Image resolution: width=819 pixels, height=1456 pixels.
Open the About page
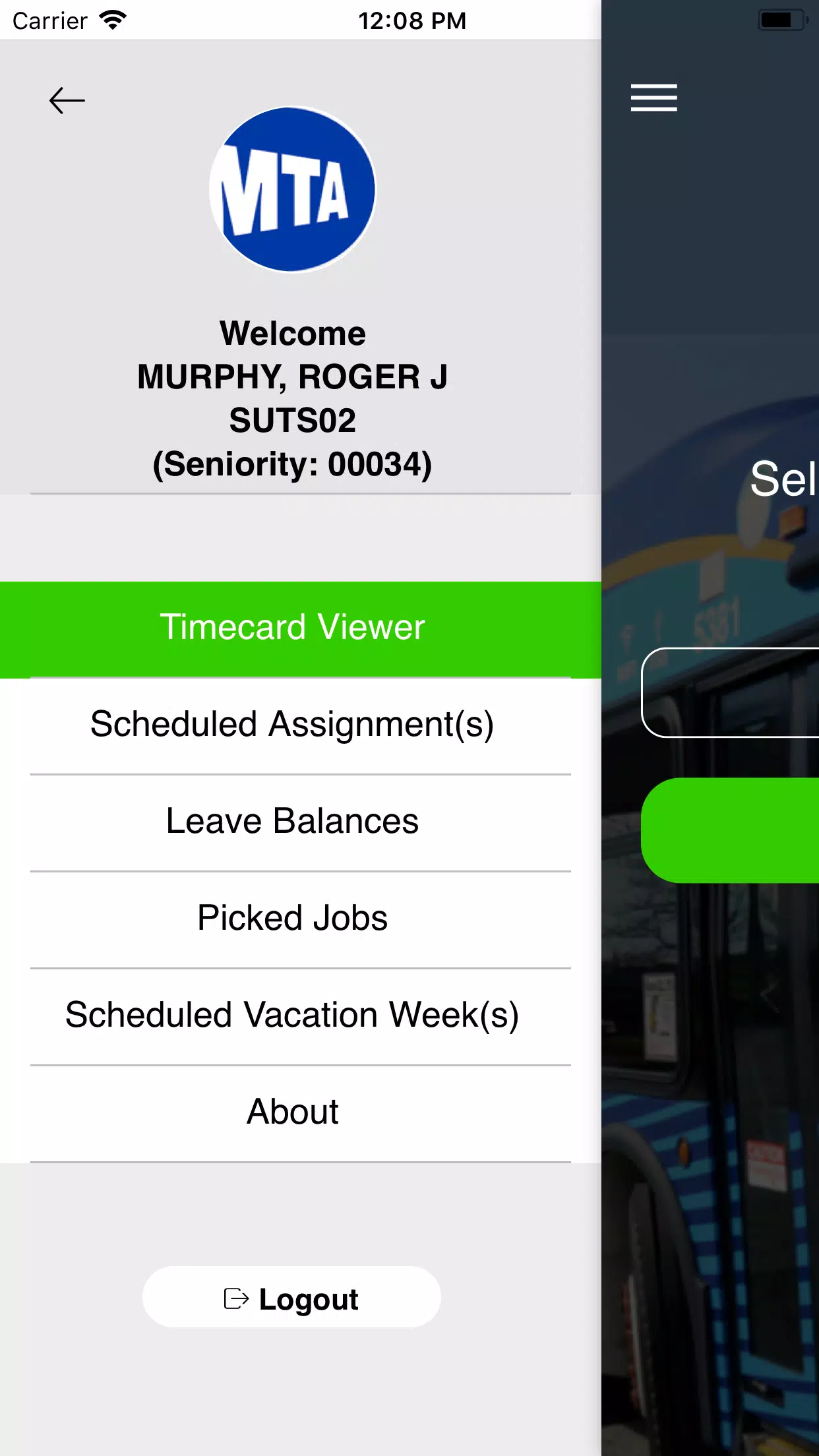293,1112
